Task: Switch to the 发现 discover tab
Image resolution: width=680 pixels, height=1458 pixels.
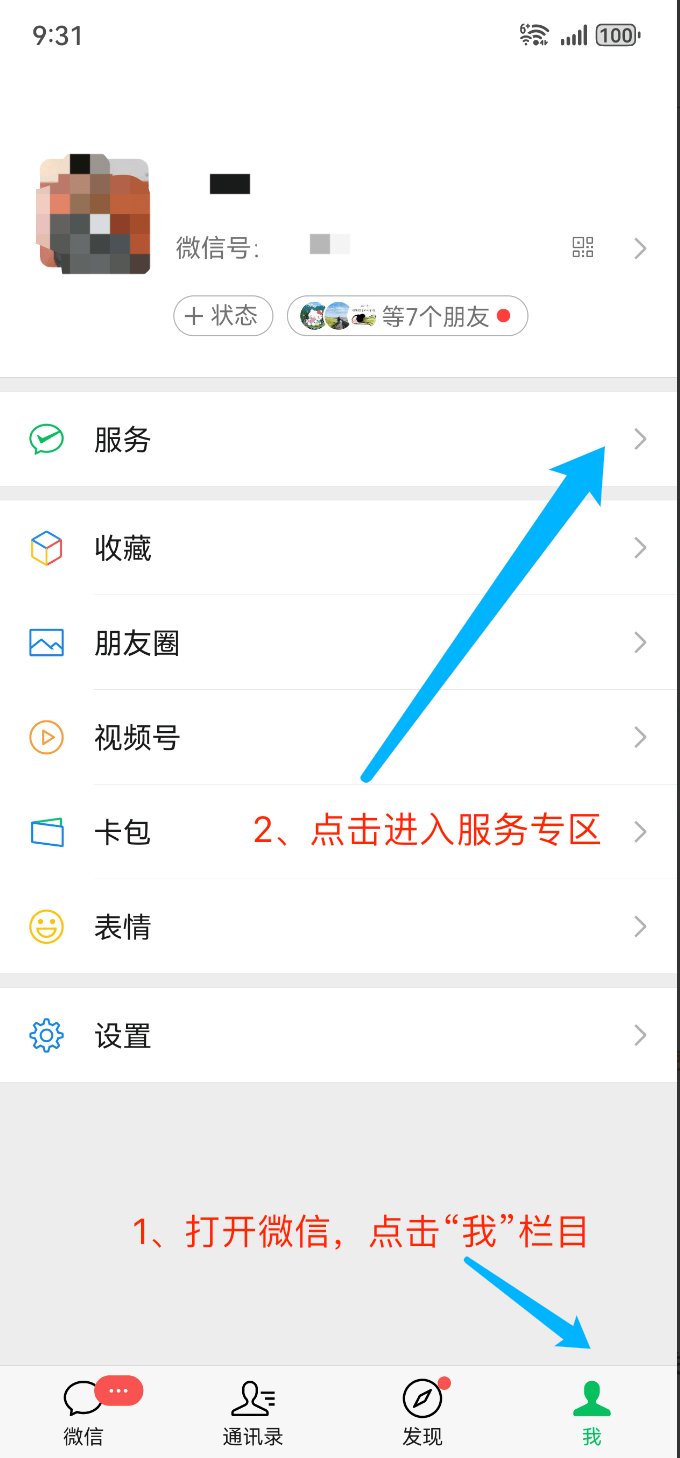Action: click(x=422, y=1412)
